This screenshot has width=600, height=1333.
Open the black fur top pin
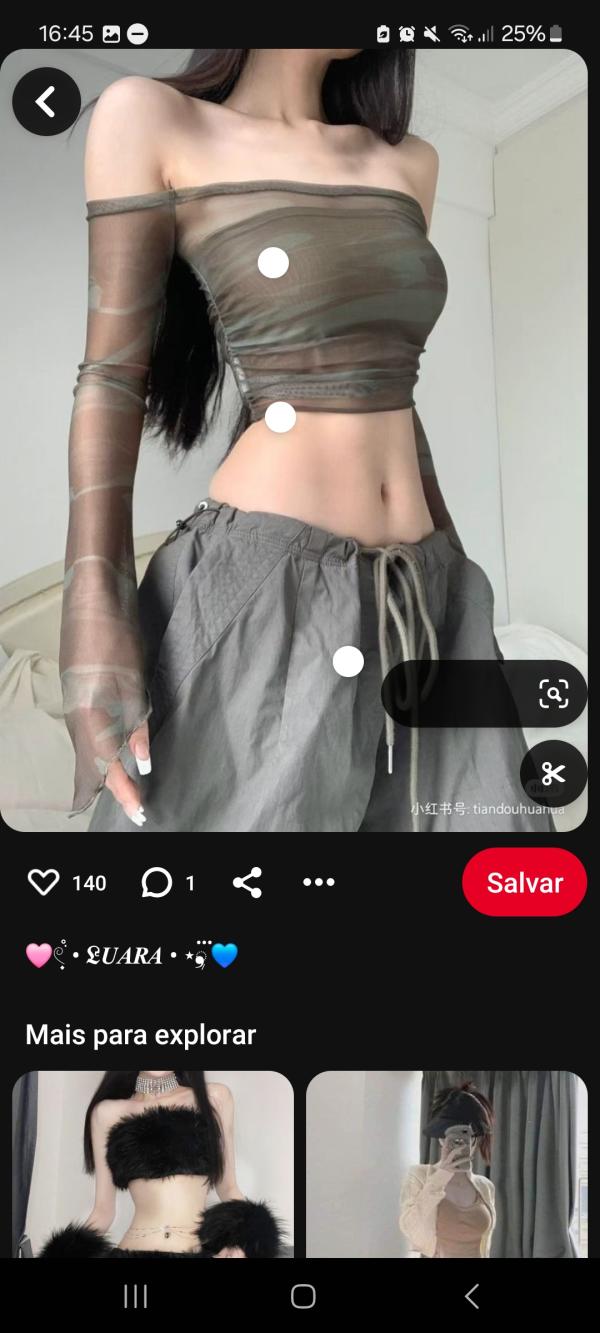click(x=153, y=1164)
